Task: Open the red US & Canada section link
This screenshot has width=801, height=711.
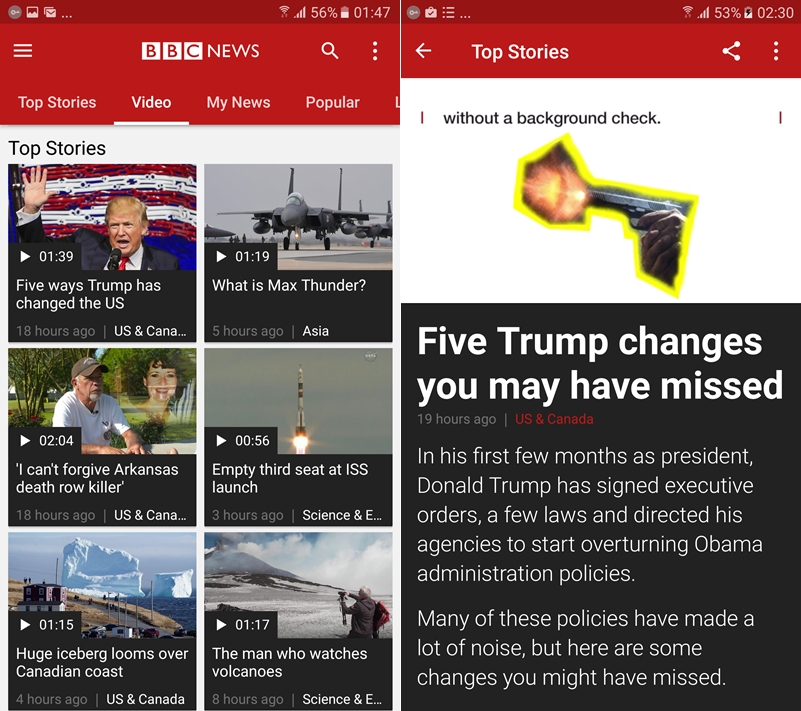Action: pyautogui.click(x=554, y=419)
